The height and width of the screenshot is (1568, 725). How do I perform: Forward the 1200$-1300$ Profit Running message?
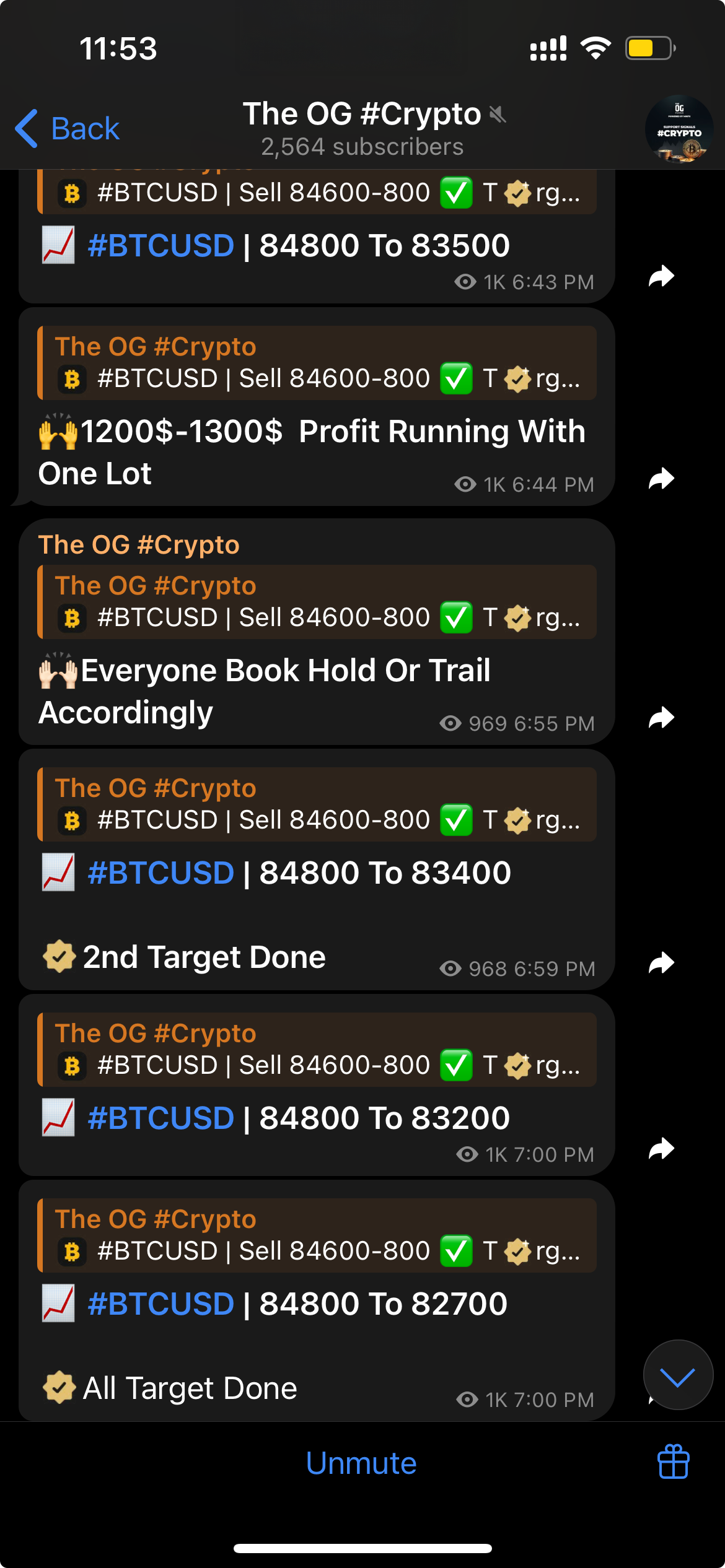click(661, 479)
